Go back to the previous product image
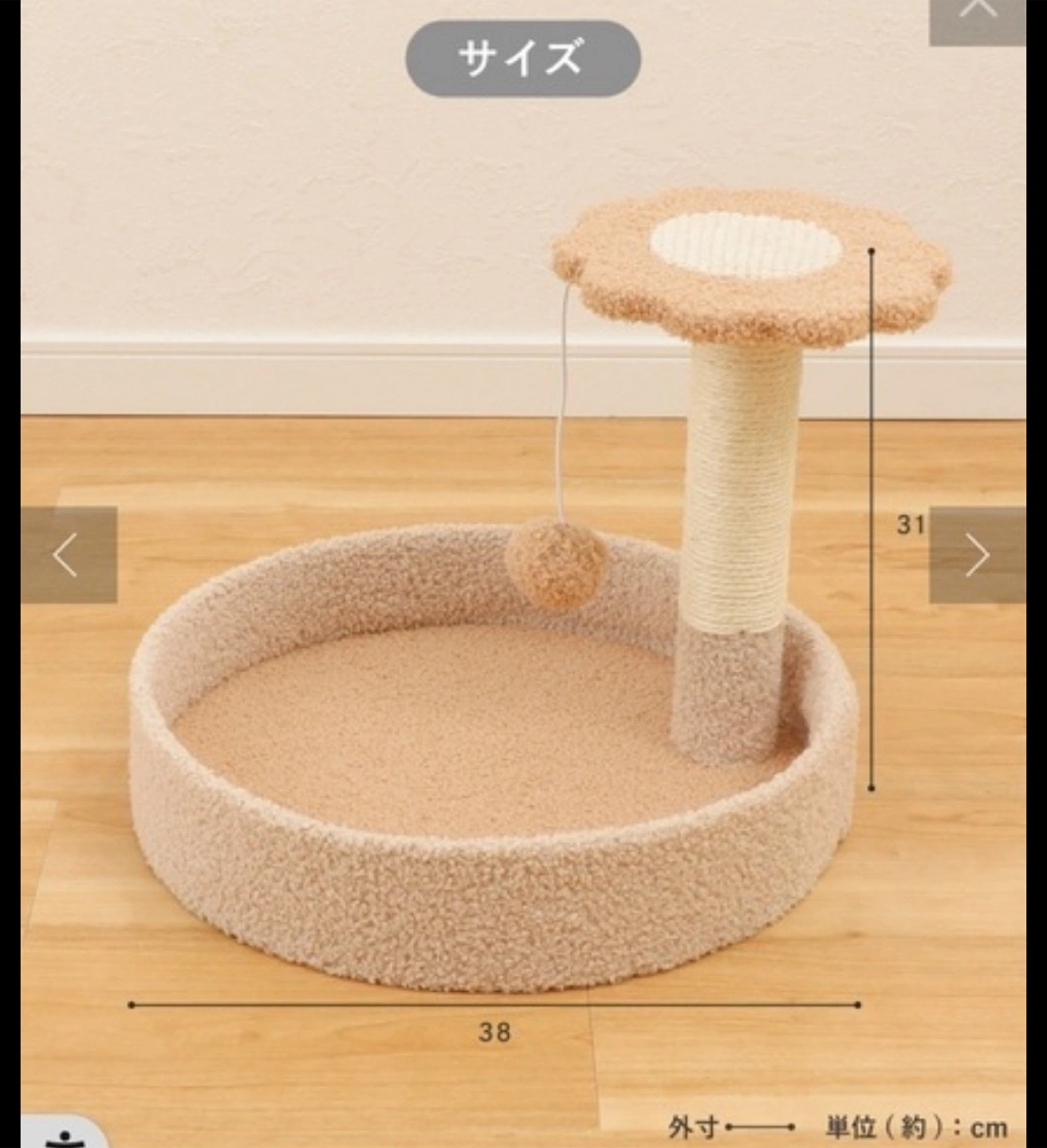 click(67, 555)
